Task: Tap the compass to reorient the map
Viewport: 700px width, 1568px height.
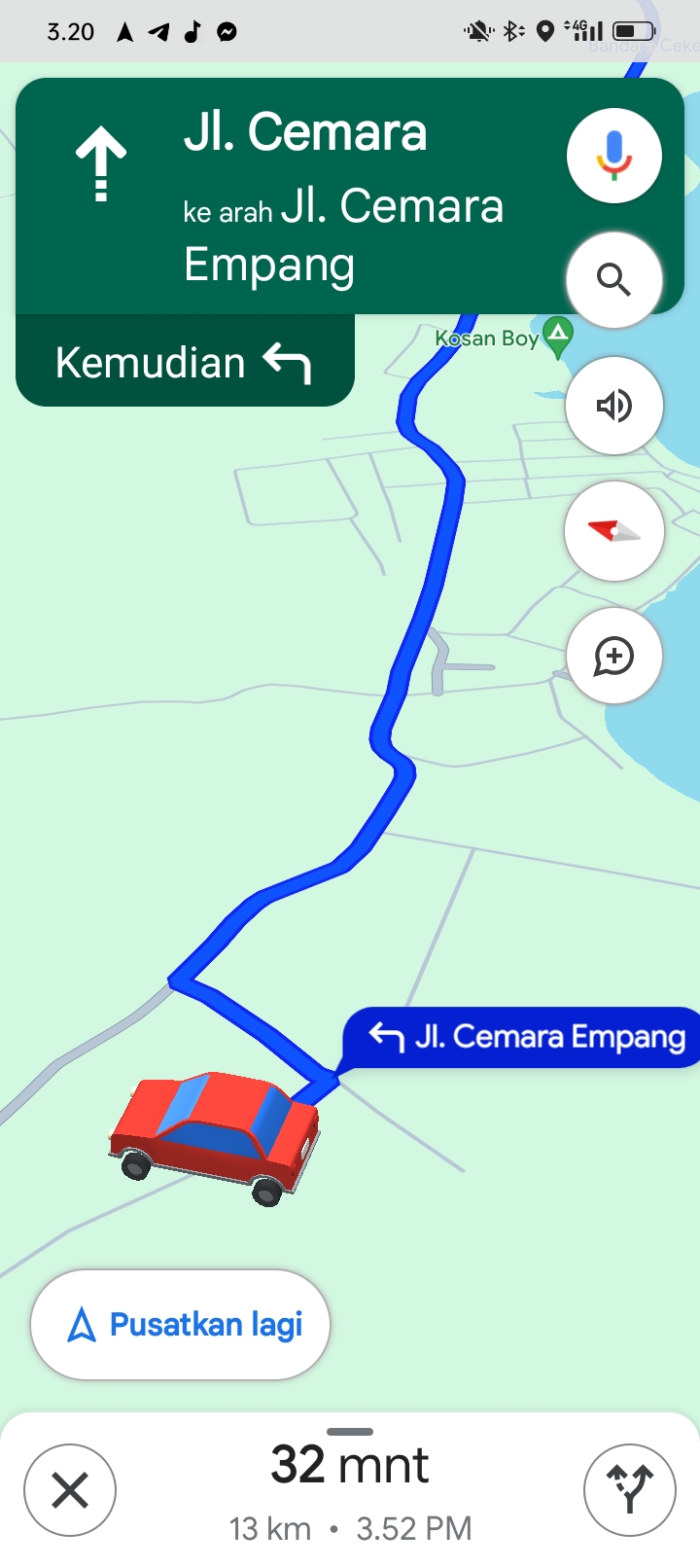Action: click(x=614, y=531)
